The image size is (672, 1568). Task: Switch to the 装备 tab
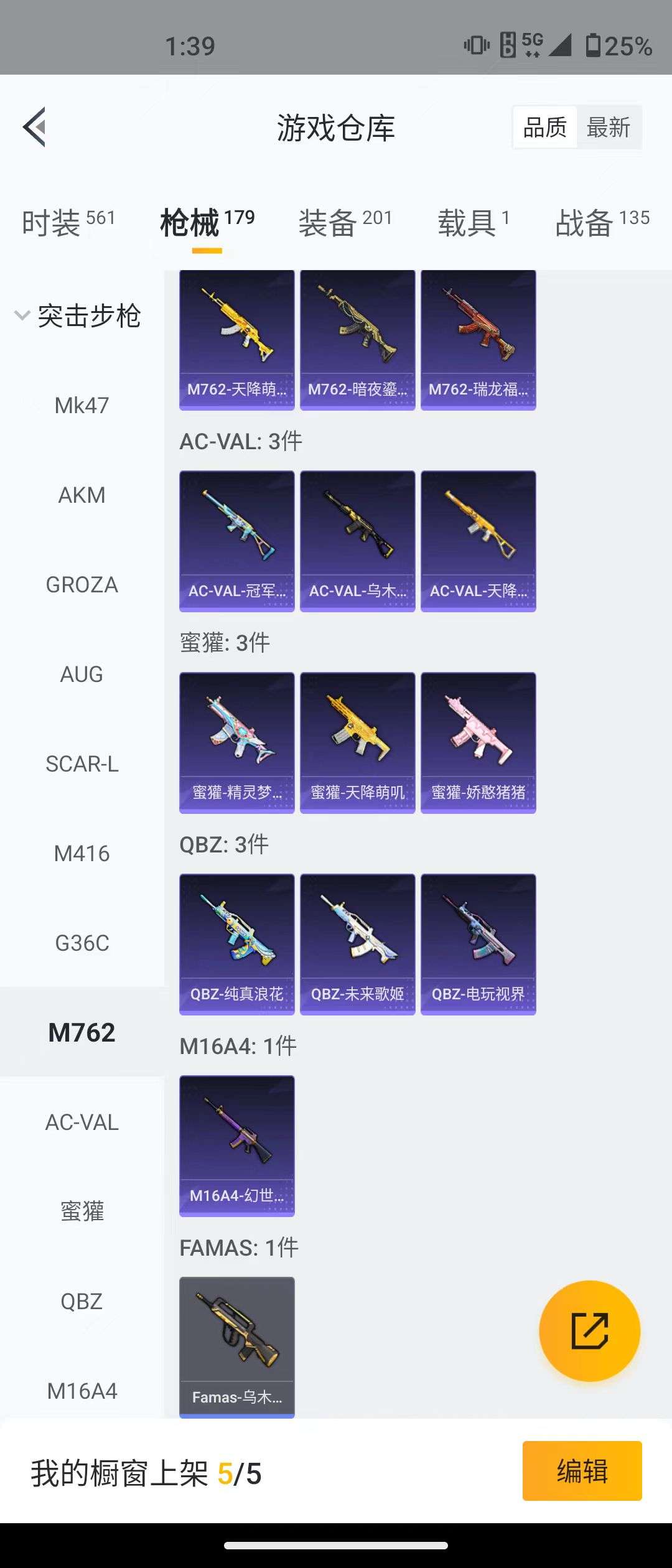click(x=345, y=222)
